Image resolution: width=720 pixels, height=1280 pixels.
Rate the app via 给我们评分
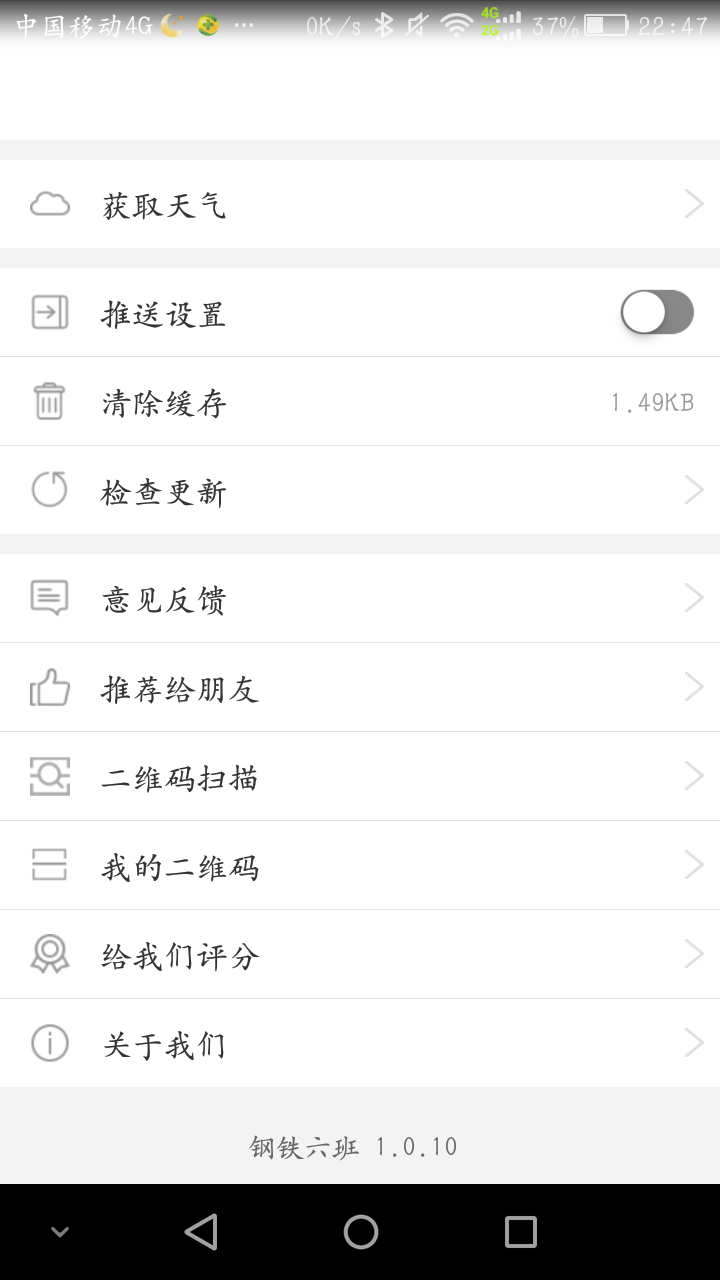click(360, 955)
